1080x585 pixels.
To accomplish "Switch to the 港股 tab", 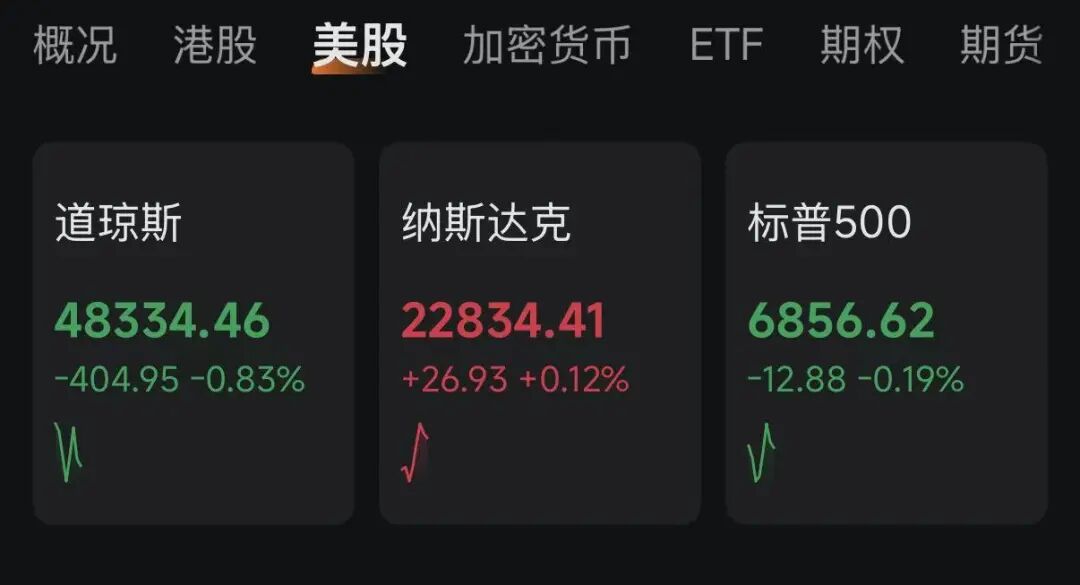I will (215, 46).
